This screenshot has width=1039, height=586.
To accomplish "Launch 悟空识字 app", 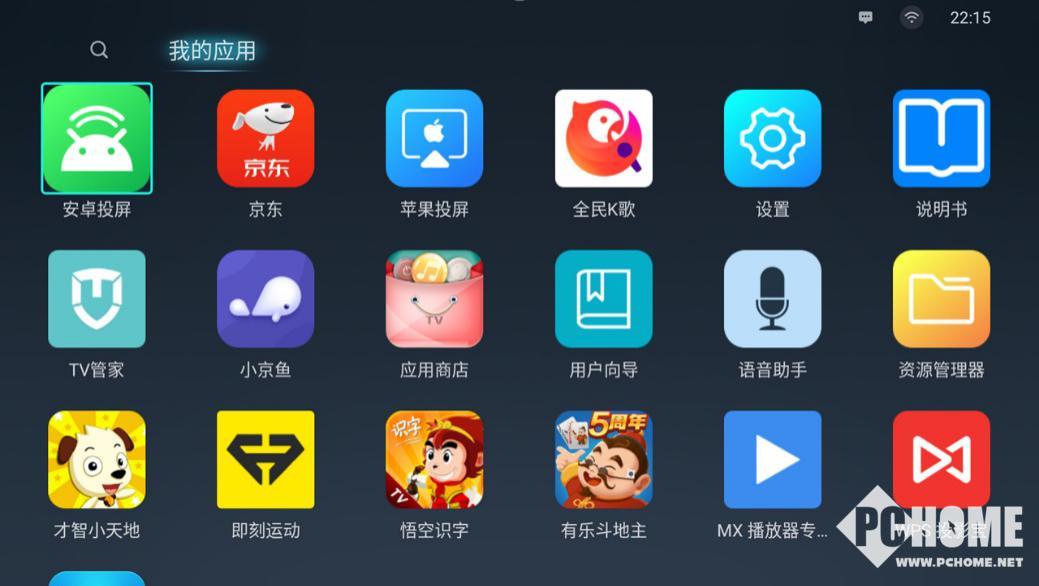I will 434,460.
